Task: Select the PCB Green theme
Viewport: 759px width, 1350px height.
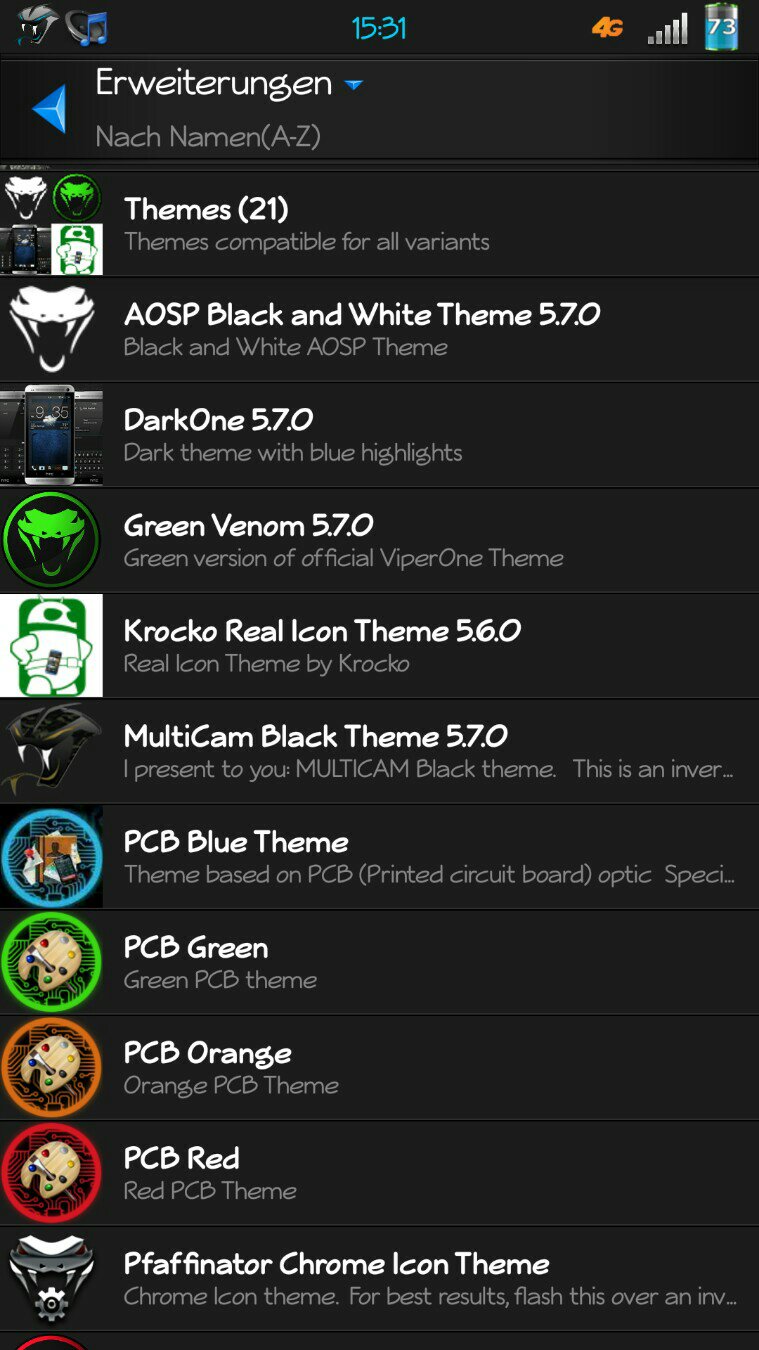Action: point(379,963)
